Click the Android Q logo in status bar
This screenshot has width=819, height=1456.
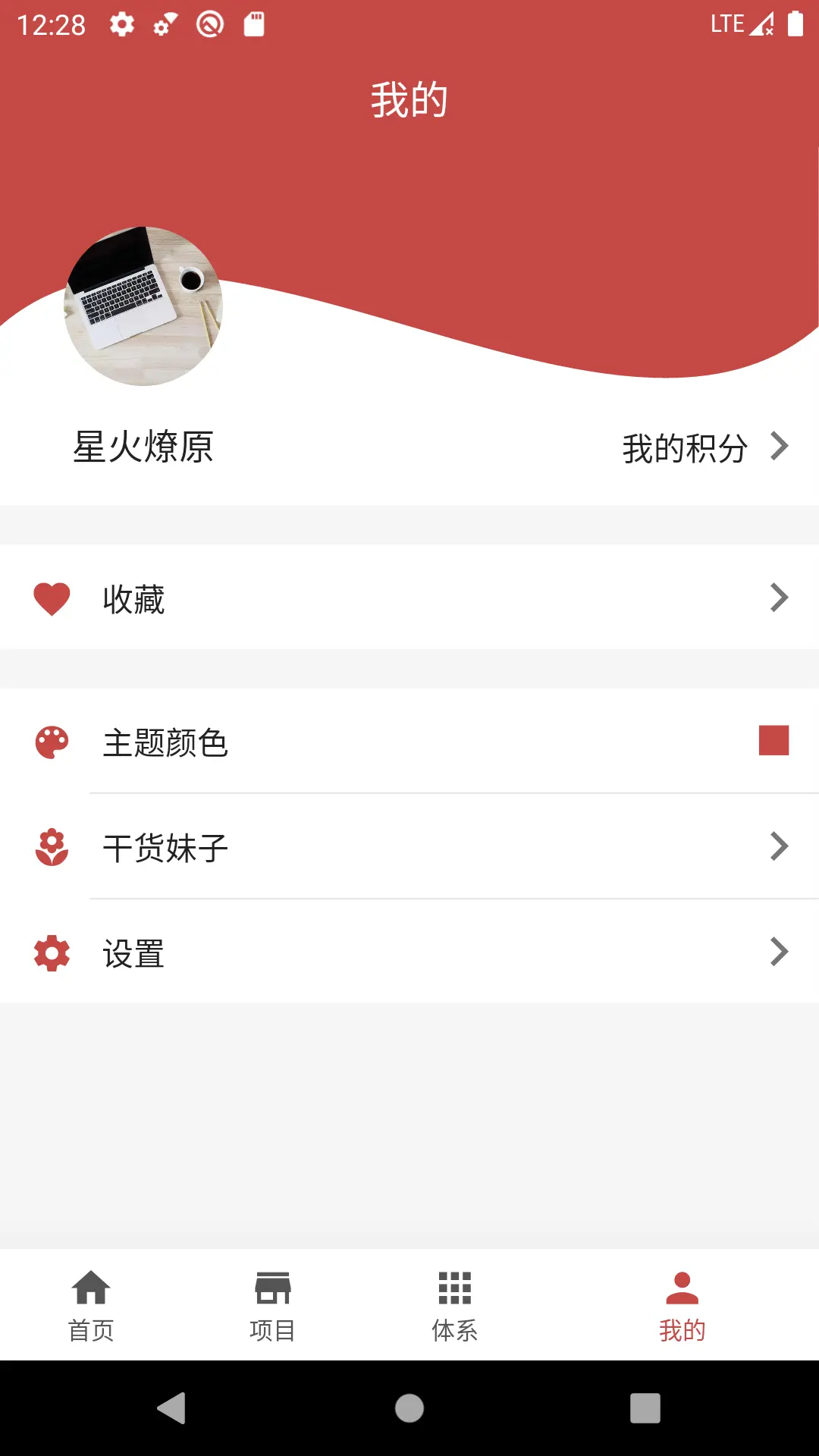210,23
